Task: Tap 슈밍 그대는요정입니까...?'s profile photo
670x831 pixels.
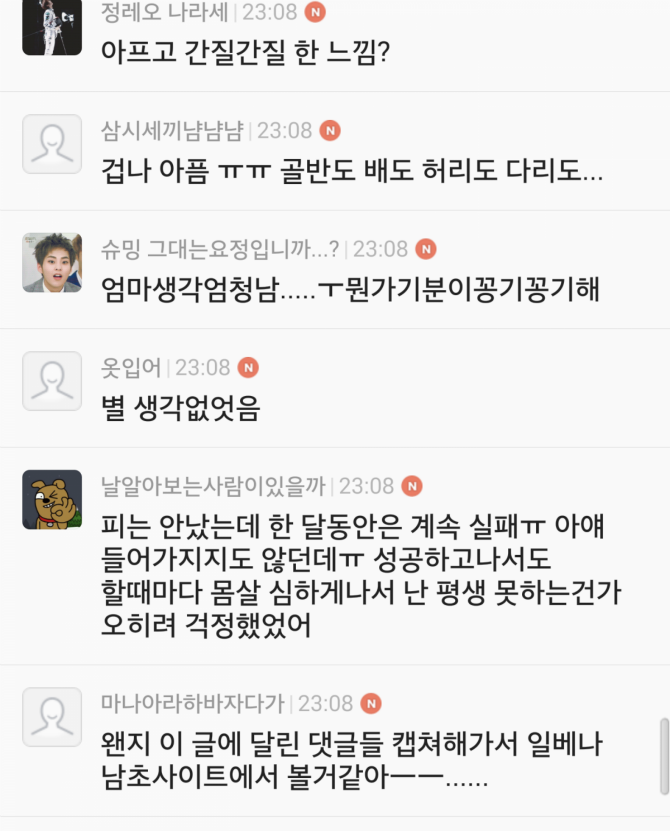Action: (52, 263)
